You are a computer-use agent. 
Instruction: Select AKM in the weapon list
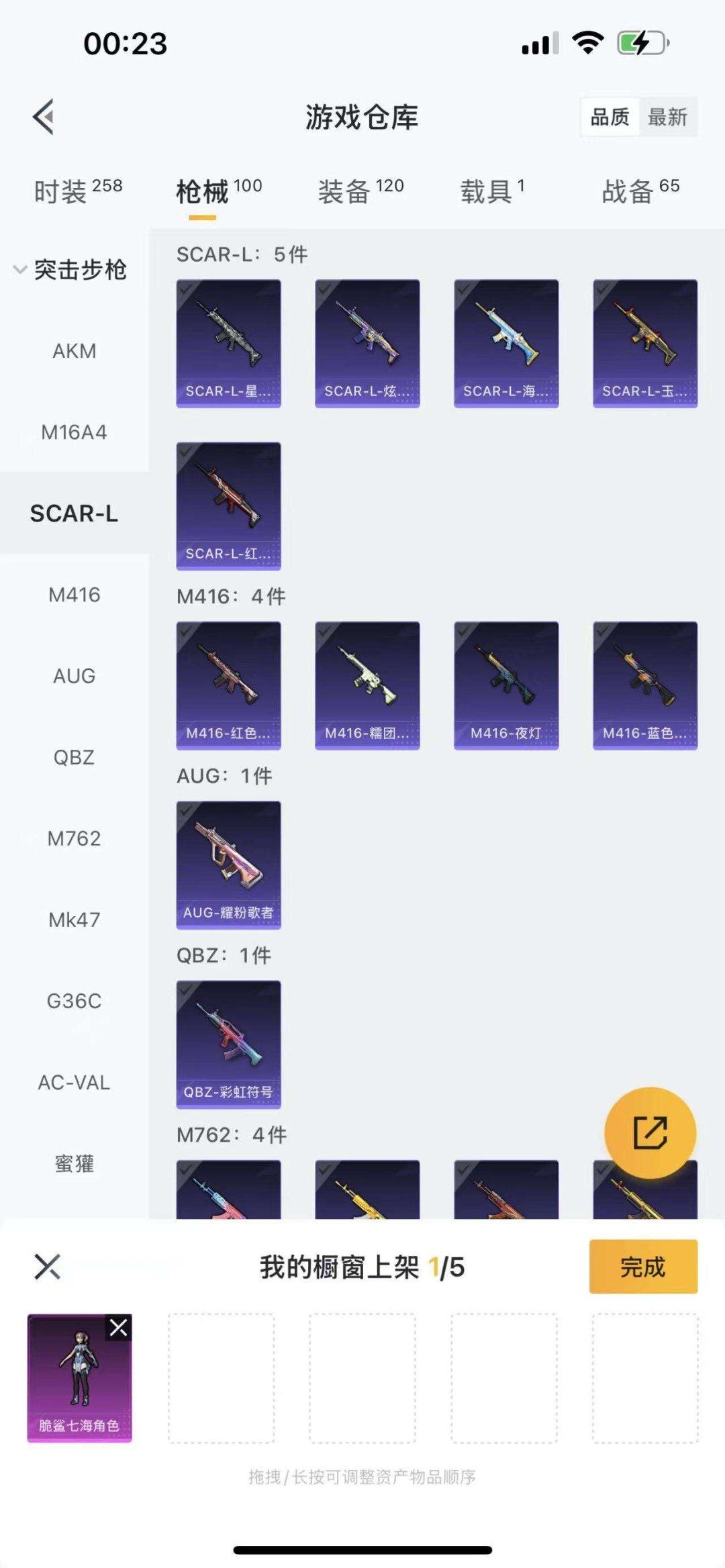pyautogui.click(x=74, y=351)
